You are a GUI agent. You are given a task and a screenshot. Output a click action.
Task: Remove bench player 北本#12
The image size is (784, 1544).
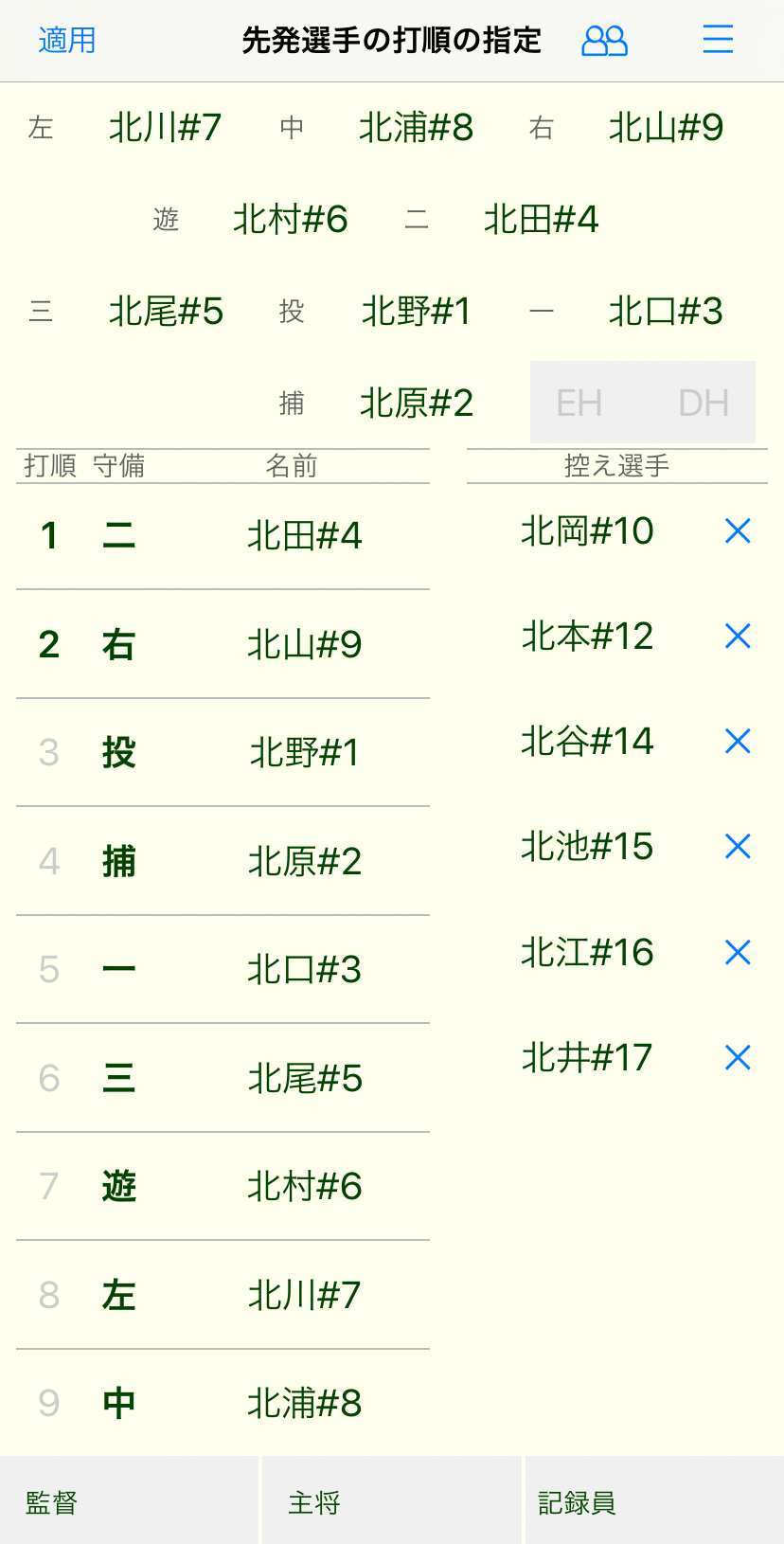(x=738, y=637)
